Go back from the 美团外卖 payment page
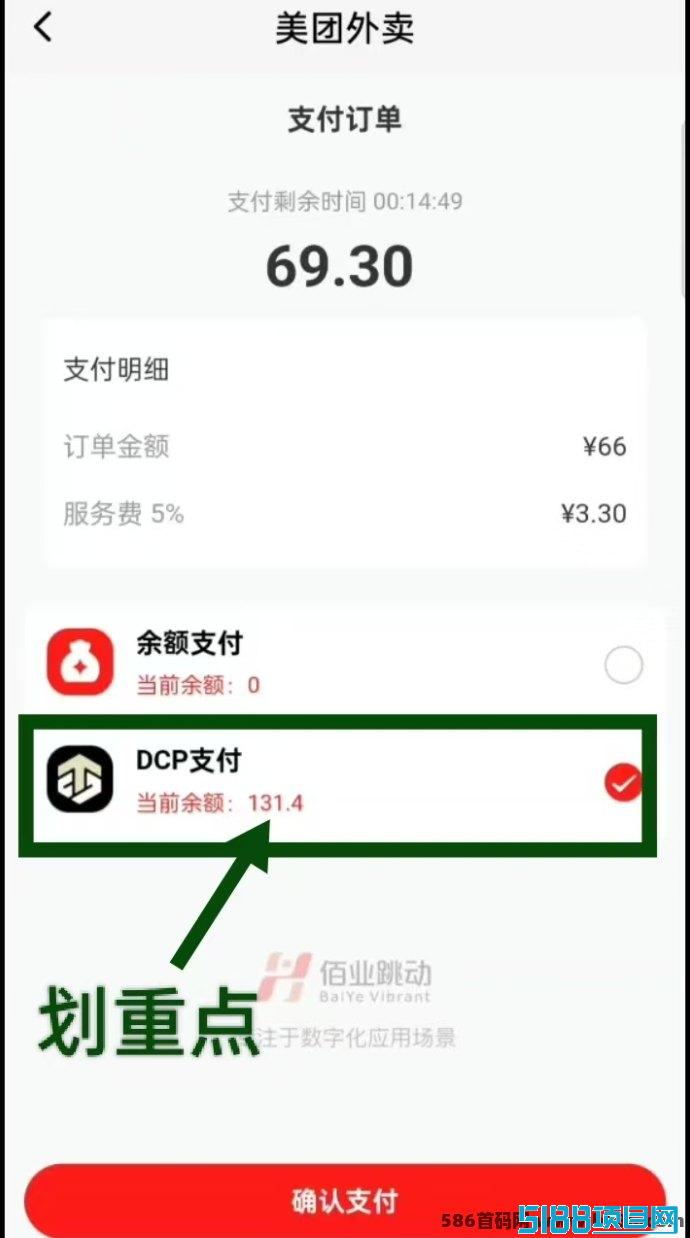Image resolution: width=690 pixels, height=1238 pixels. [42, 27]
